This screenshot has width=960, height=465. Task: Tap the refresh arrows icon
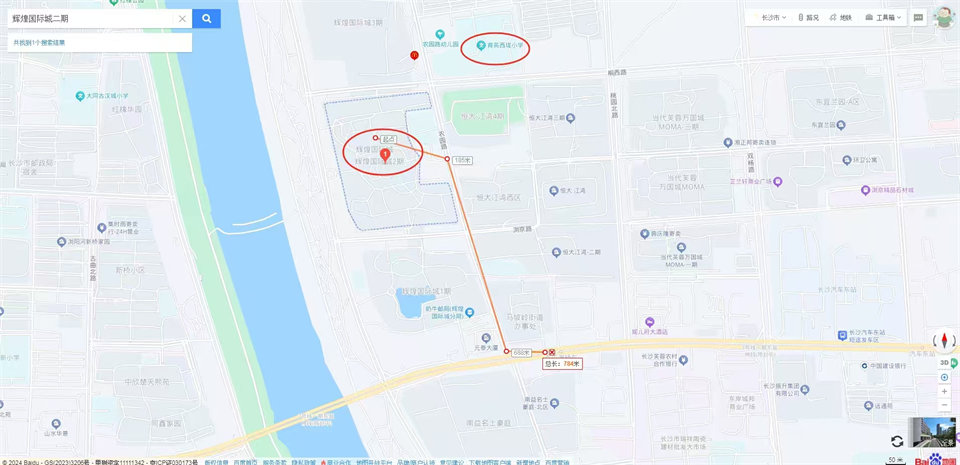pyautogui.click(x=897, y=441)
